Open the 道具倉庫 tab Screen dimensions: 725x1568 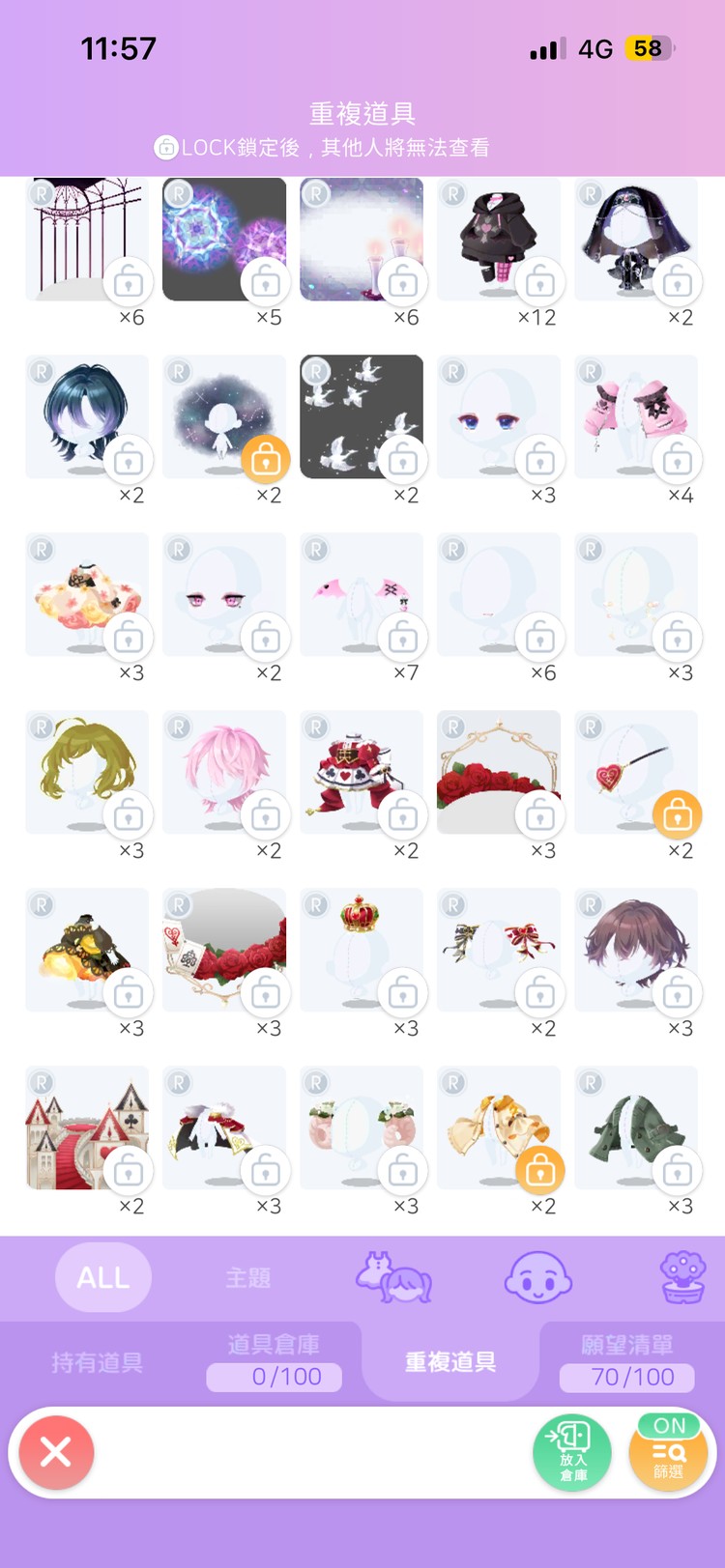click(x=274, y=1360)
